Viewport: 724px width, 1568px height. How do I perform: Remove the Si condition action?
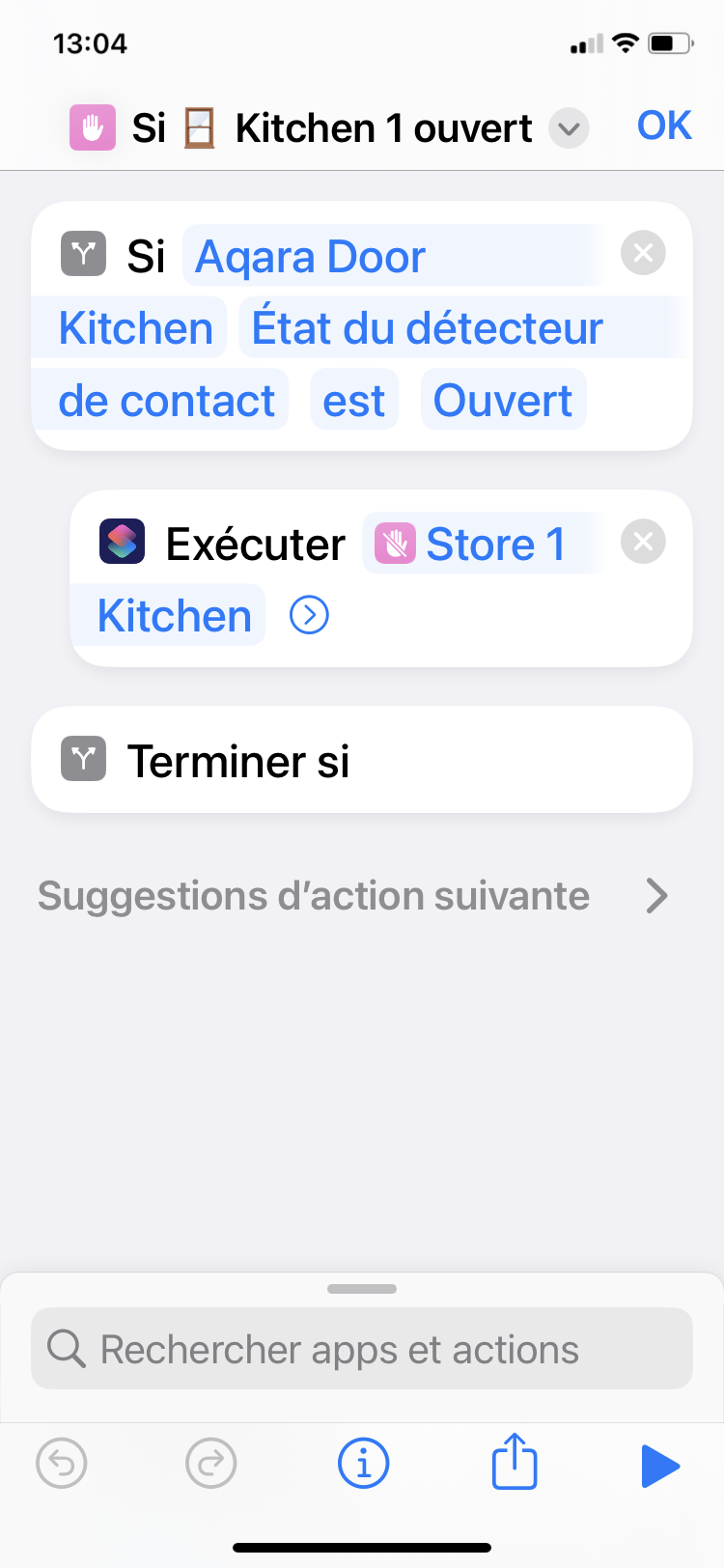pos(643,254)
